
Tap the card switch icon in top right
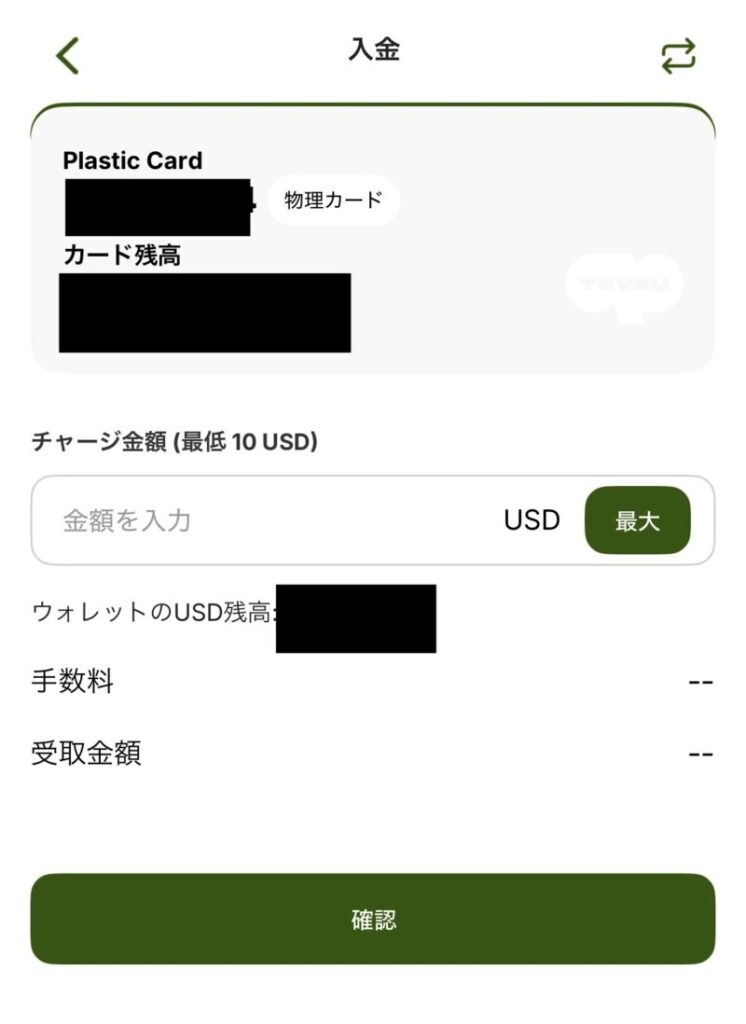coord(679,57)
